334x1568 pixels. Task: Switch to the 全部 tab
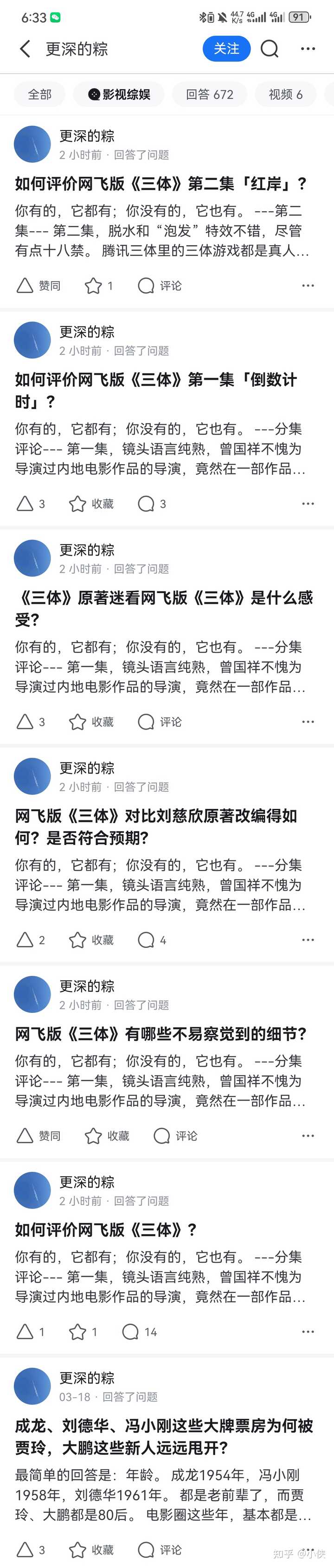[x=39, y=94]
